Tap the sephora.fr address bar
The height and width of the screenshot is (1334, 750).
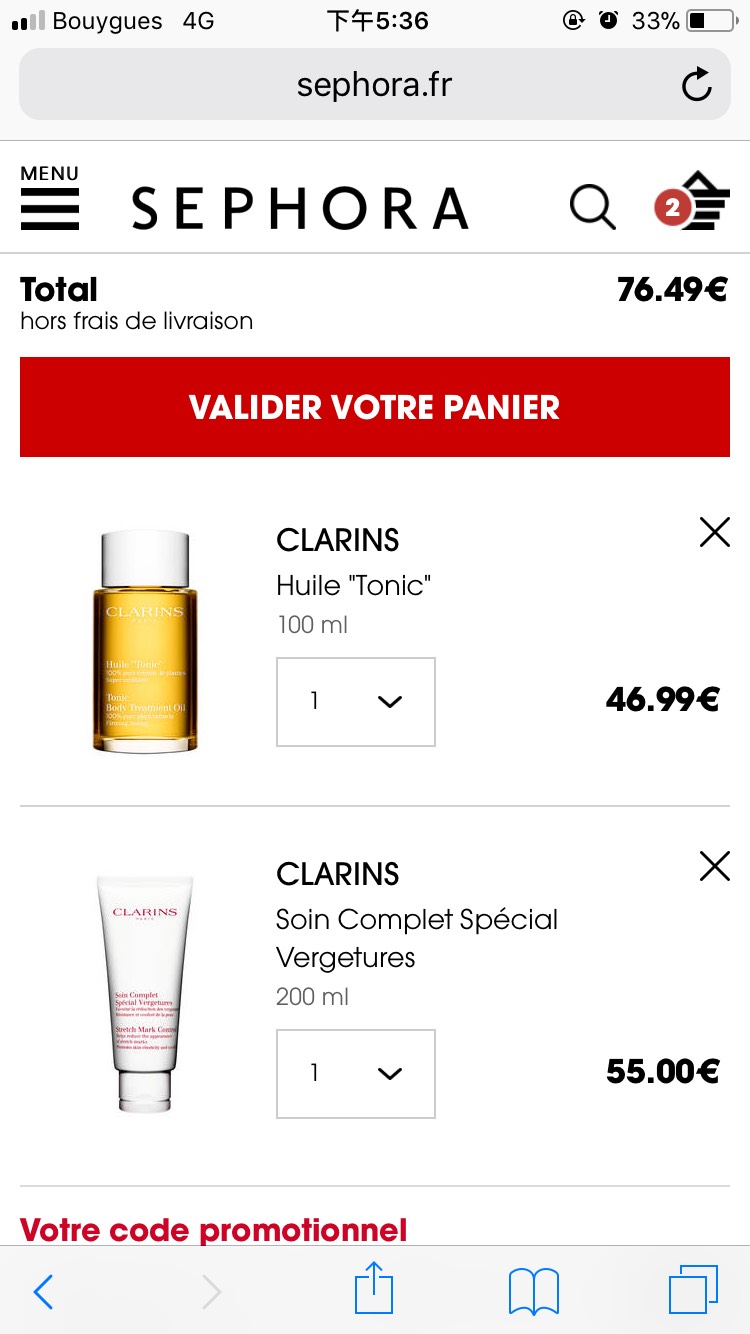(375, 84)
